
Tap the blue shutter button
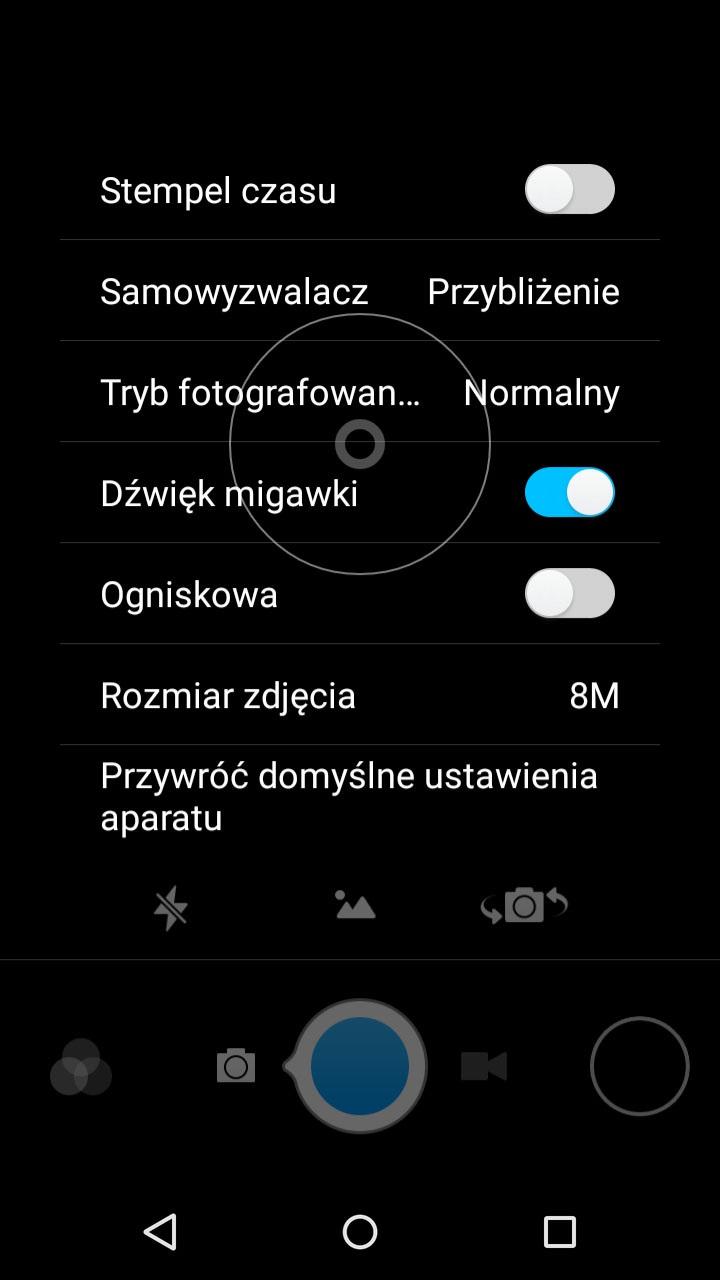[x=359, y=1066]
